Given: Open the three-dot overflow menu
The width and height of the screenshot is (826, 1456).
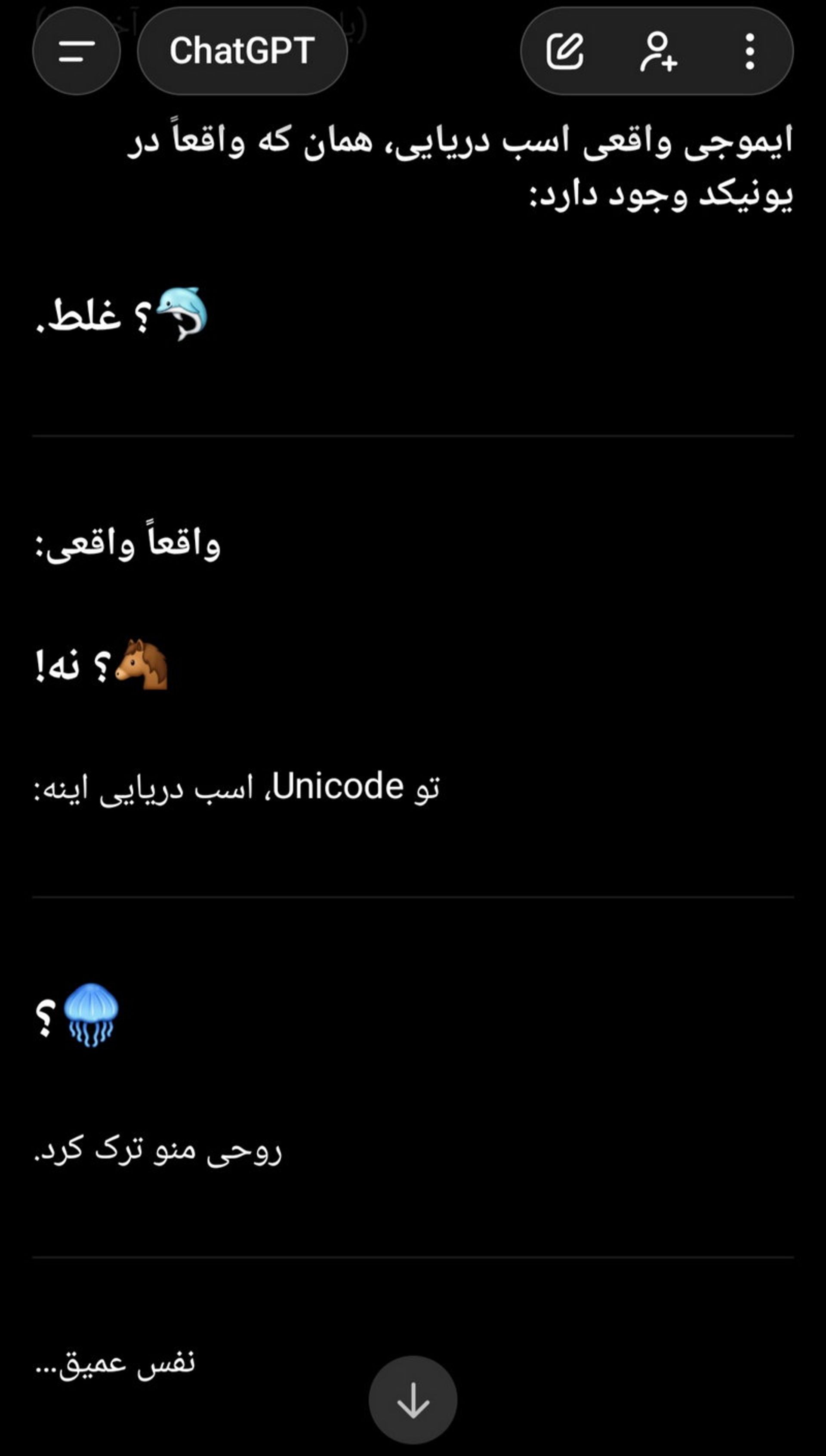Looking at the screenshot, I should point(750,51).
